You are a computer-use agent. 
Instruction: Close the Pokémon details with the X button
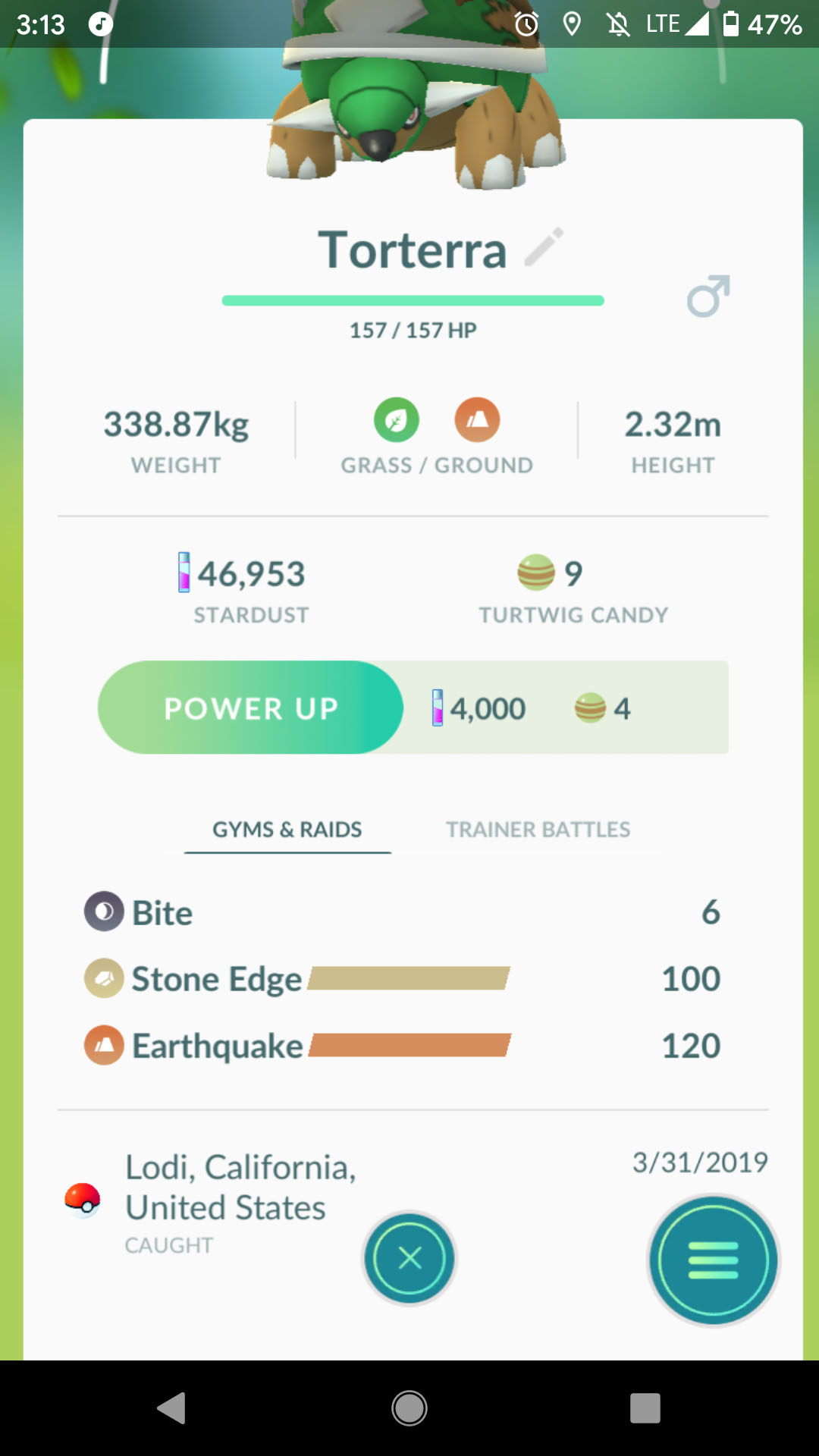click(x=409, y=1259)
